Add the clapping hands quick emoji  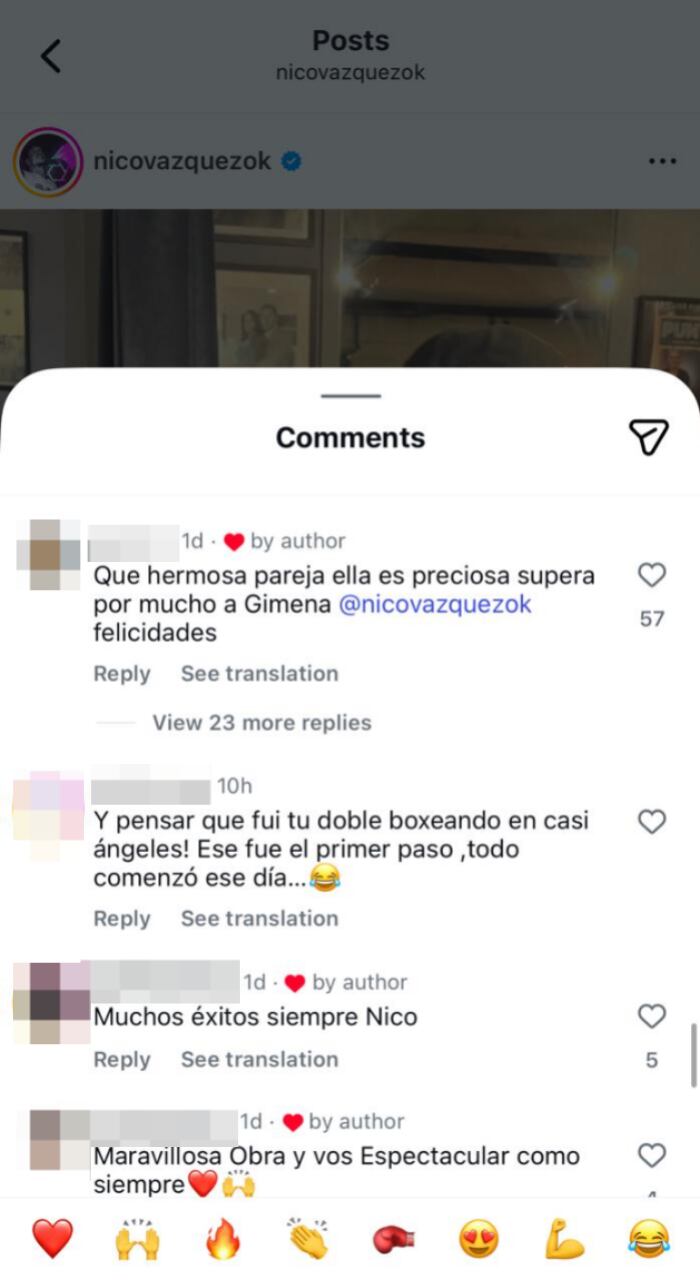[308, 1240]
